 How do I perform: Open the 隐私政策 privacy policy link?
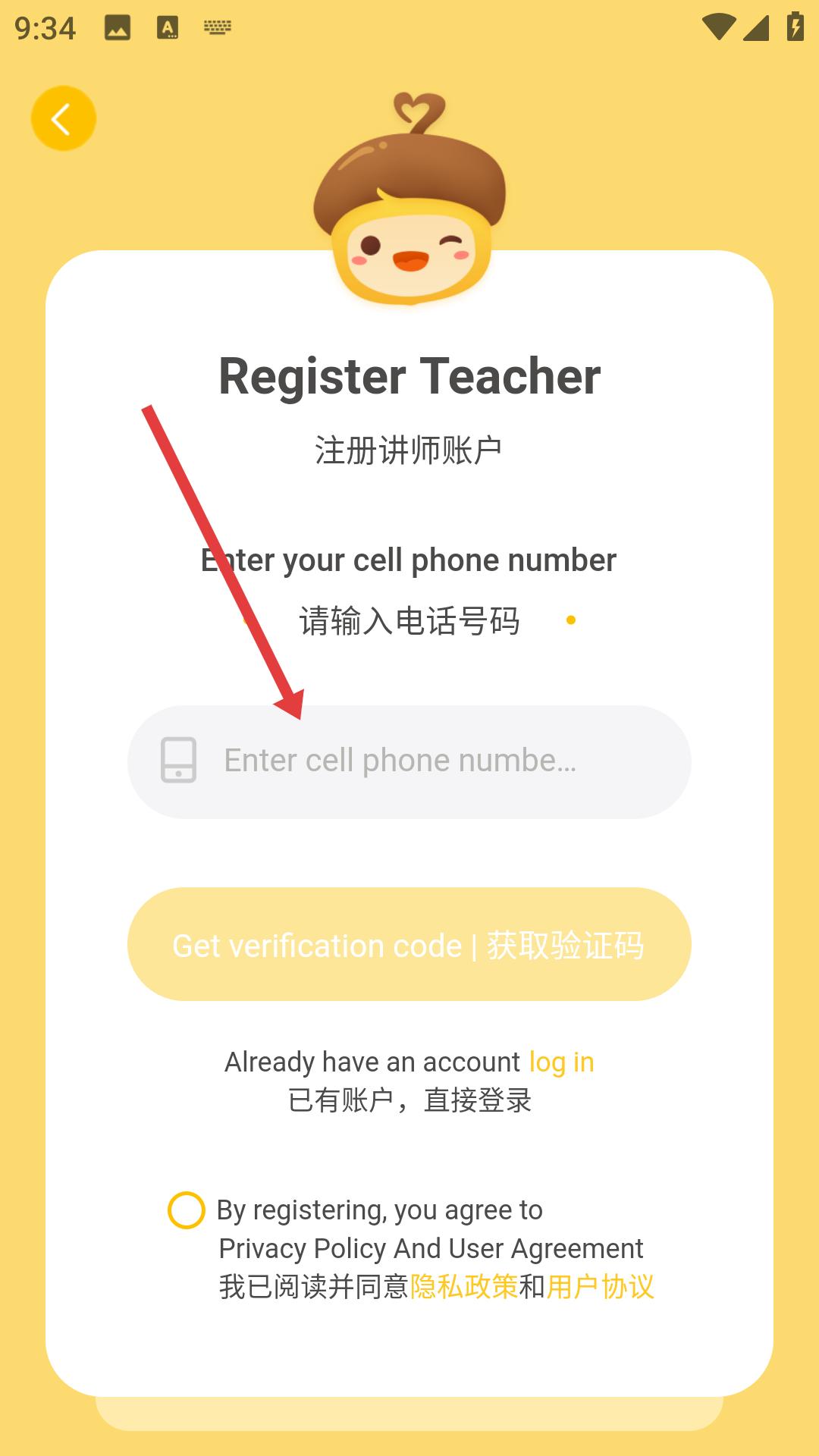click(x=463, y=1287)
